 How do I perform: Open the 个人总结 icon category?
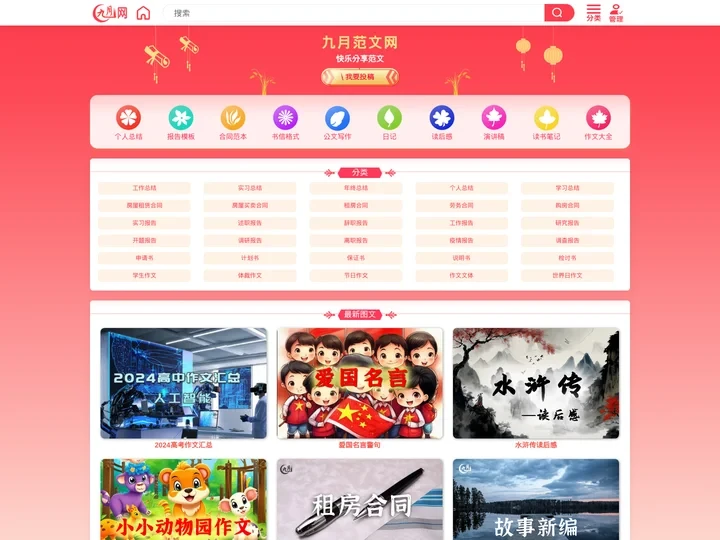click(129, 122)
